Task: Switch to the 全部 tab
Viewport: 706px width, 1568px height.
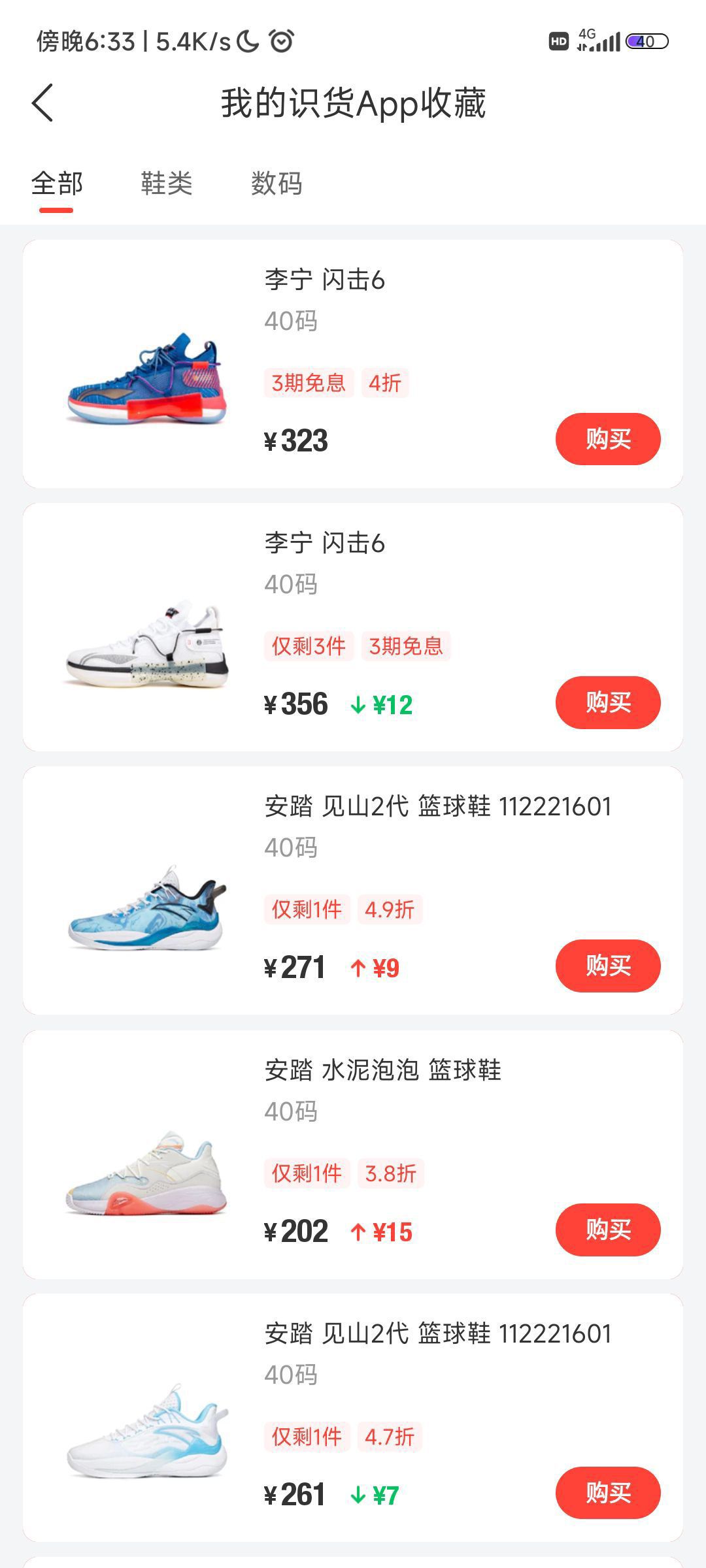Action: tap(57, 184)
